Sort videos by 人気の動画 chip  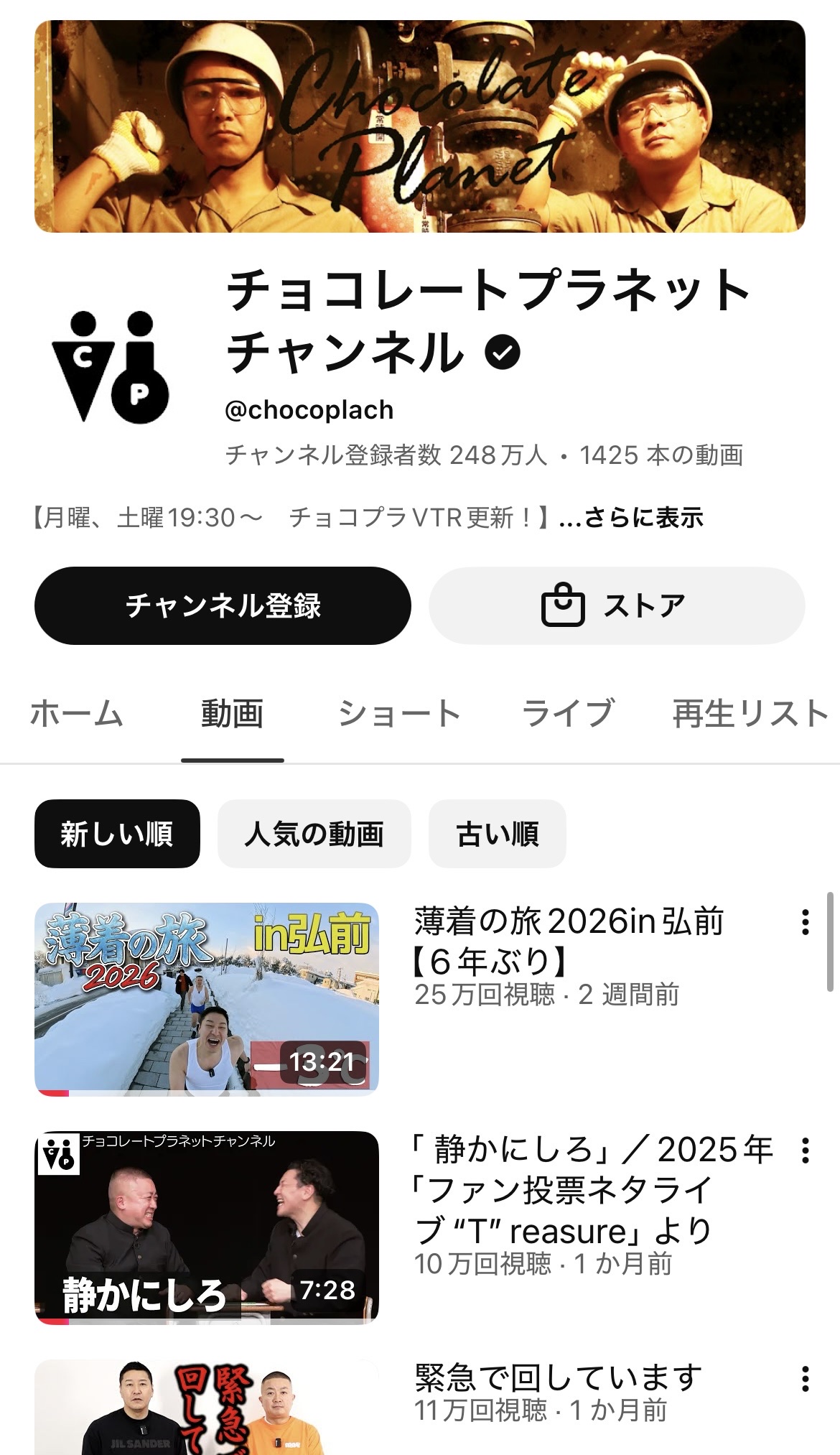tap(314, 834)
